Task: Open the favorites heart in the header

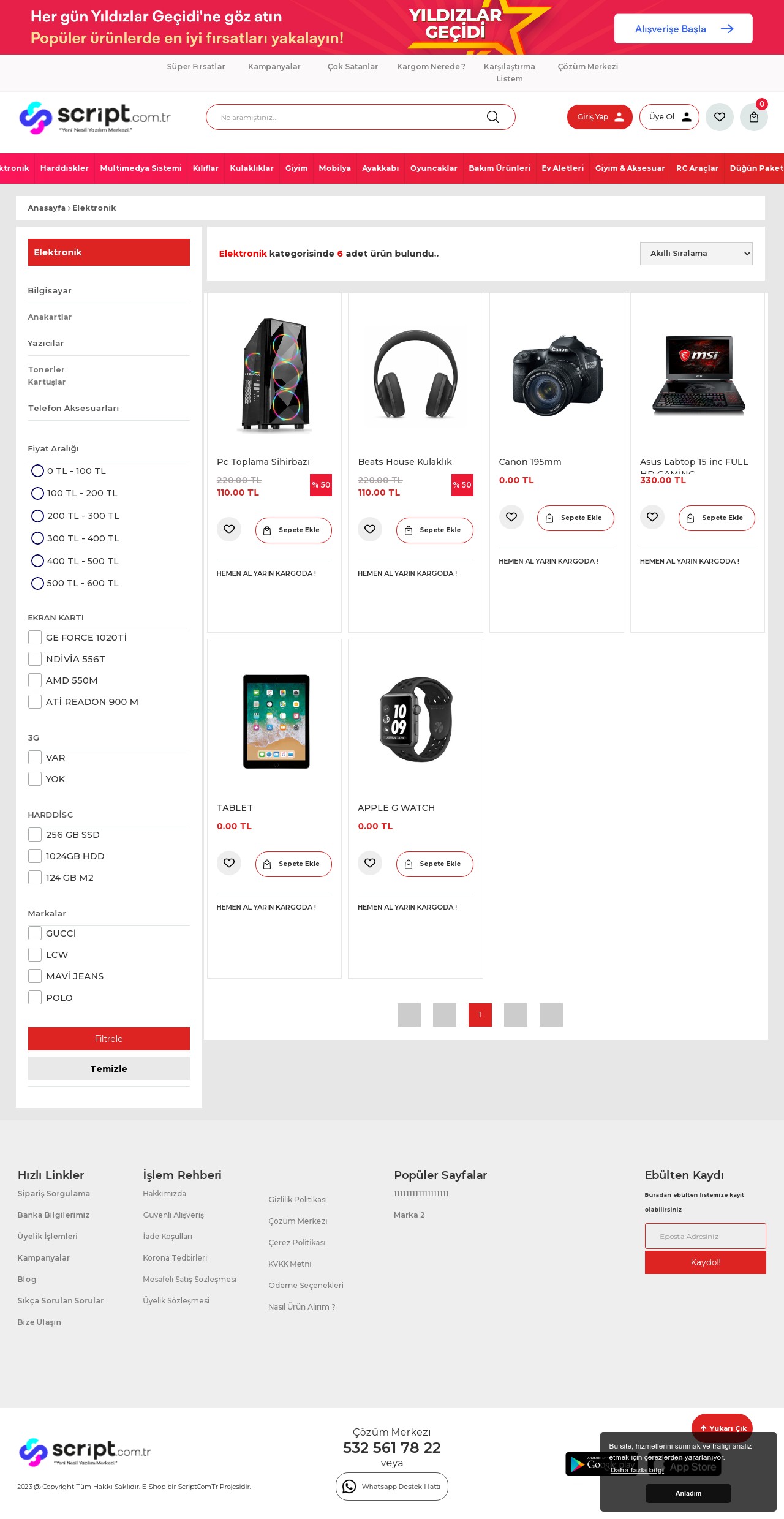Action: 719,117
